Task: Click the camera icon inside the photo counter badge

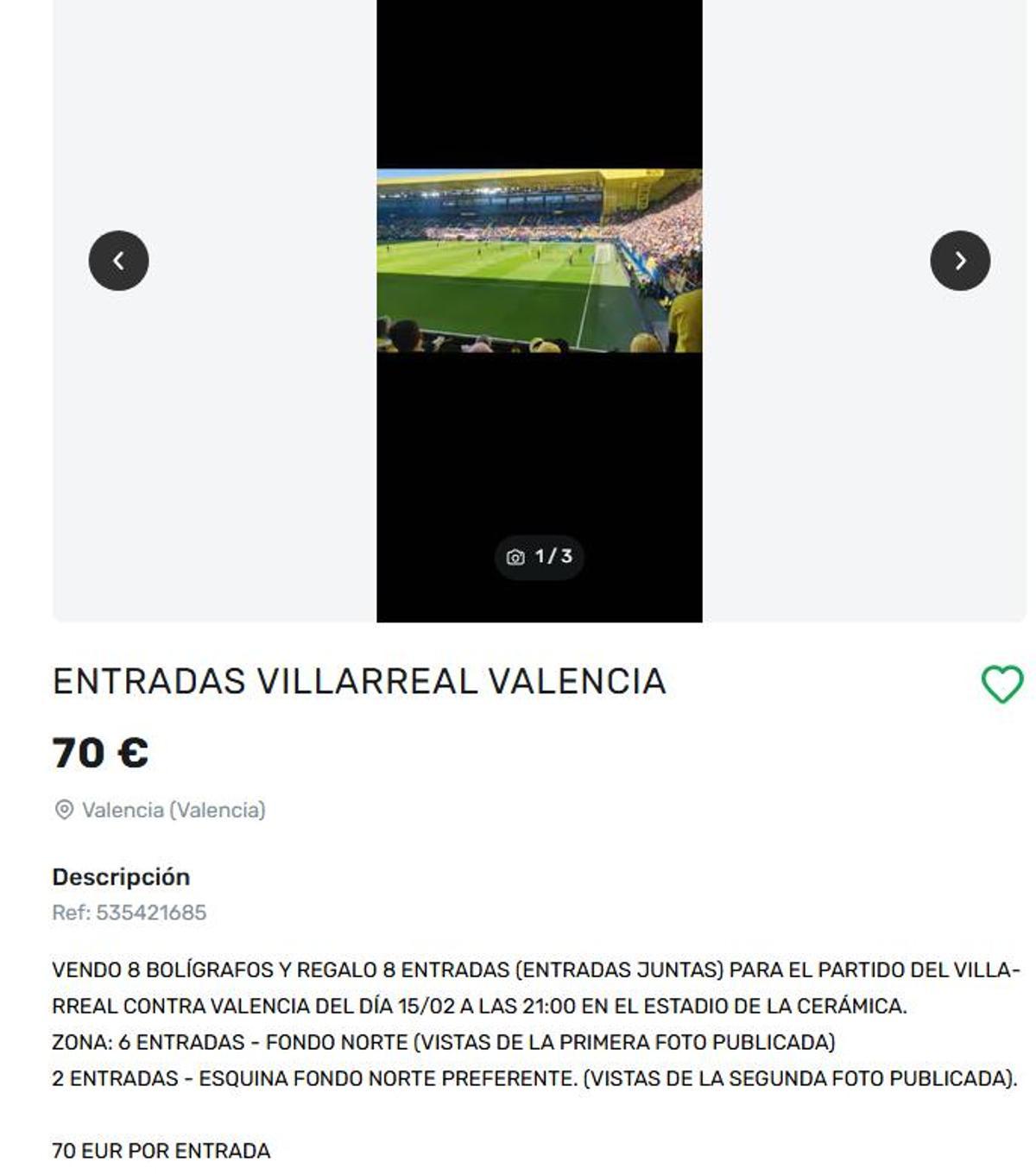Action: pyautogui.click(x=517, y=558)
